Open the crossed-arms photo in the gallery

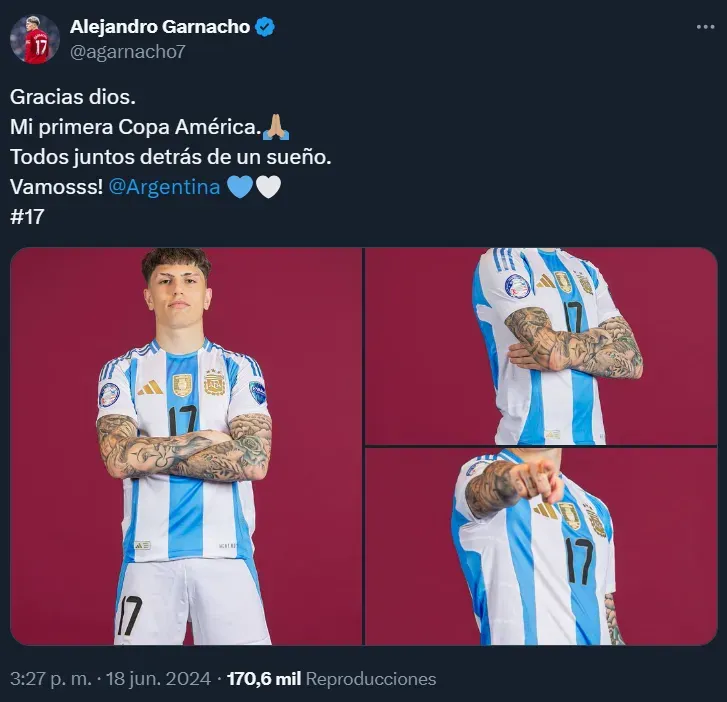pyautogui.click(x=541, y=346)
